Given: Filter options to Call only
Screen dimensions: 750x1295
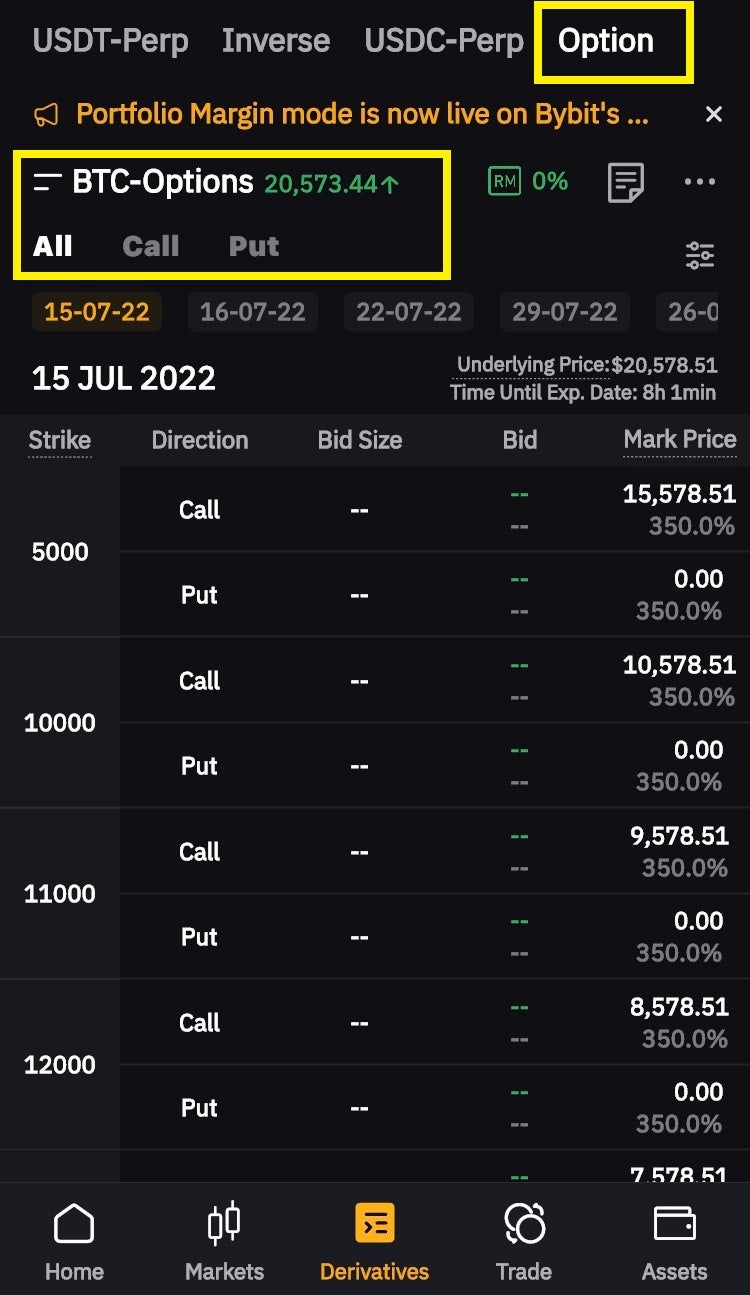Looking at the screenshot, I should click(x=150, y=246).
